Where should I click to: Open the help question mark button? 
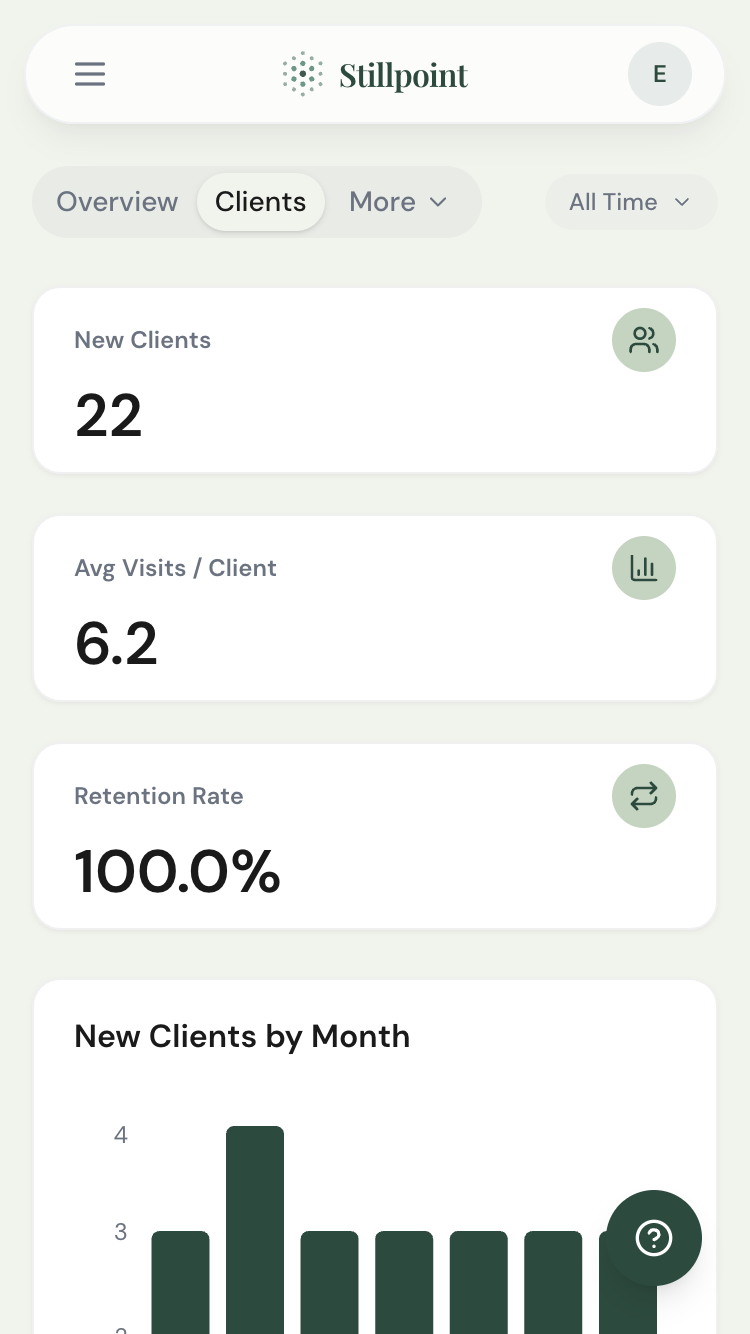[652, 1238]
